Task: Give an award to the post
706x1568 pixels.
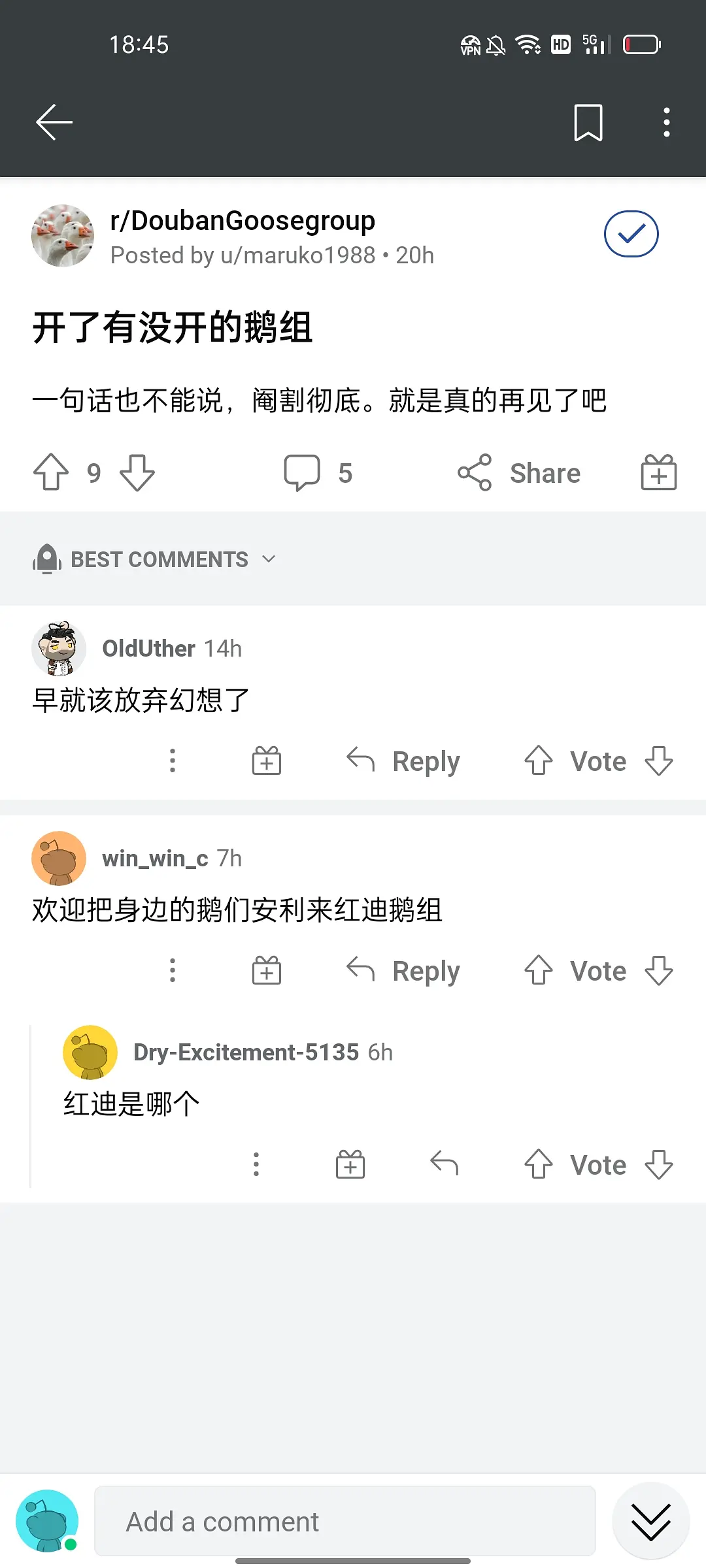Action: coord(658,472)
